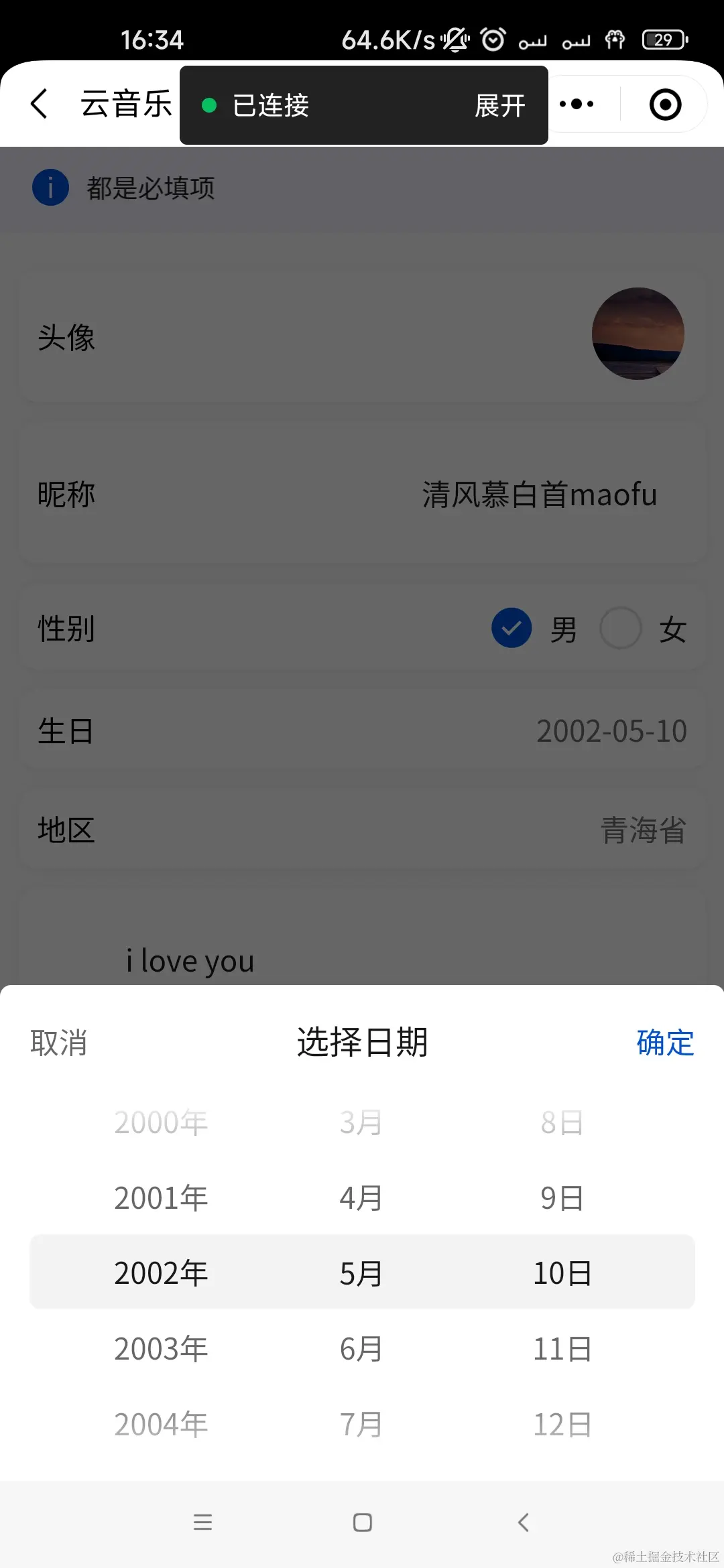This screenshot has width=724, height=1568.
Task: Select the 男 gender radio button
Action: coord(511,629)
